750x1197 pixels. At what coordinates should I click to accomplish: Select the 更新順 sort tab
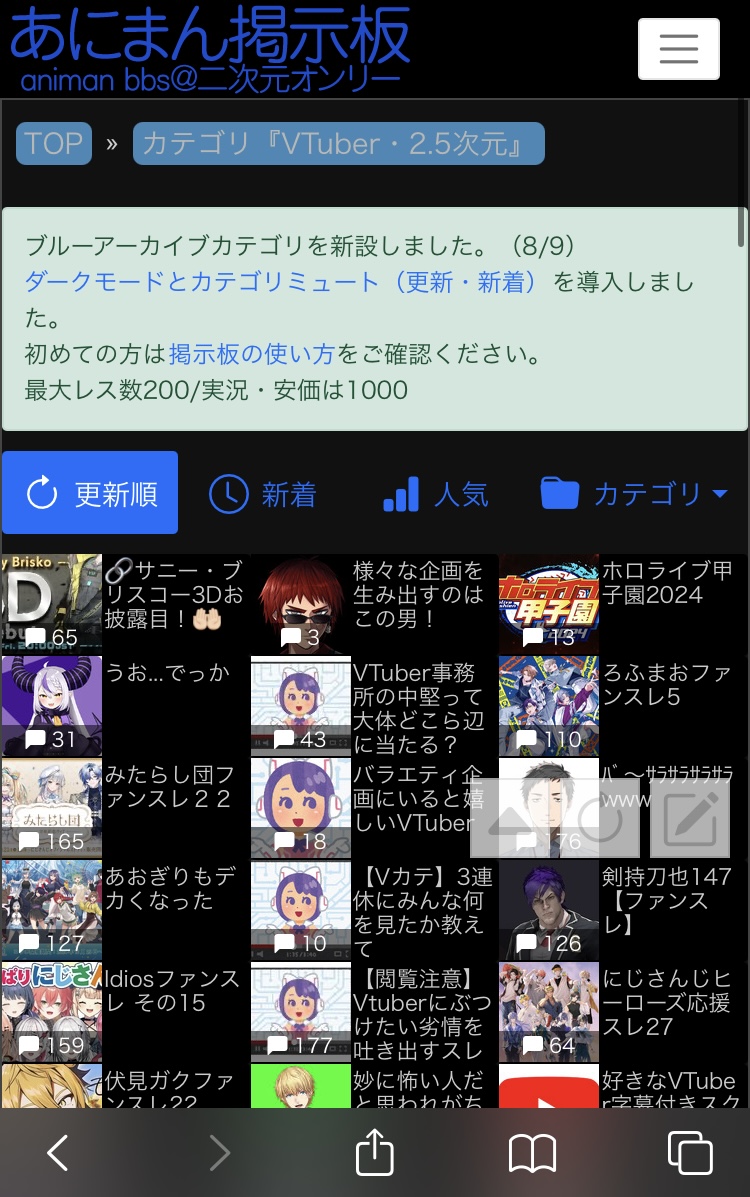pos(90,493)
